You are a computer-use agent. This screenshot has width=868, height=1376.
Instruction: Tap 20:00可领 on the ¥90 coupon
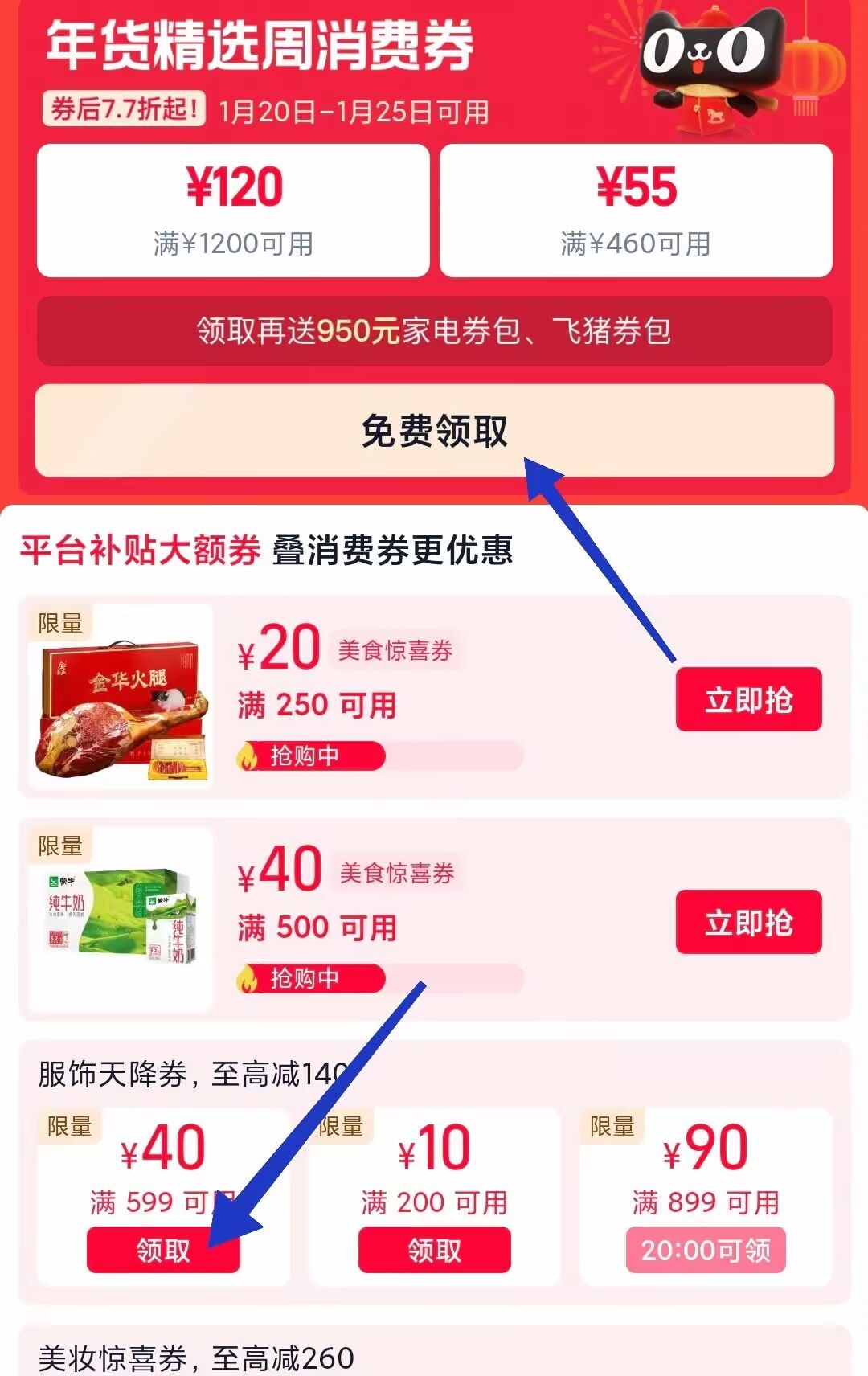[x=706, y=1250]
